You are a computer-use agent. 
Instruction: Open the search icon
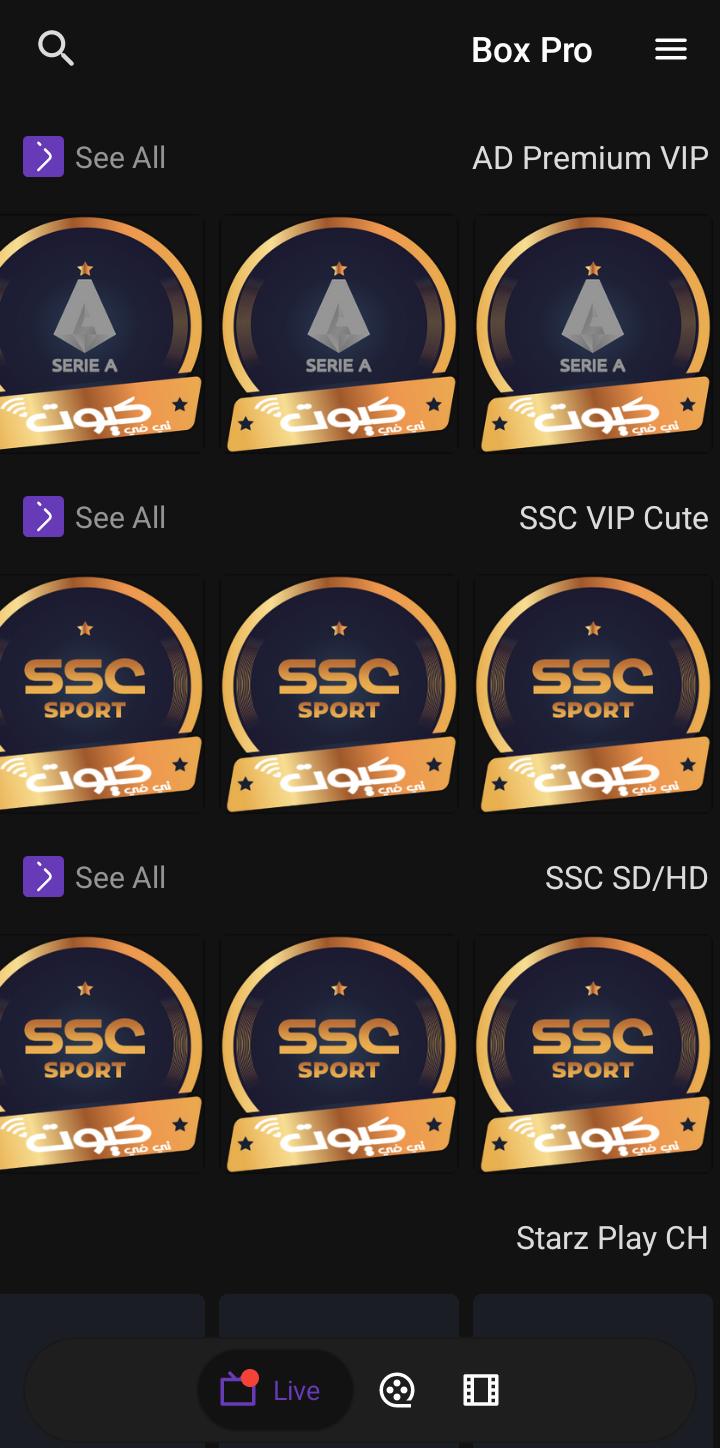56,48
